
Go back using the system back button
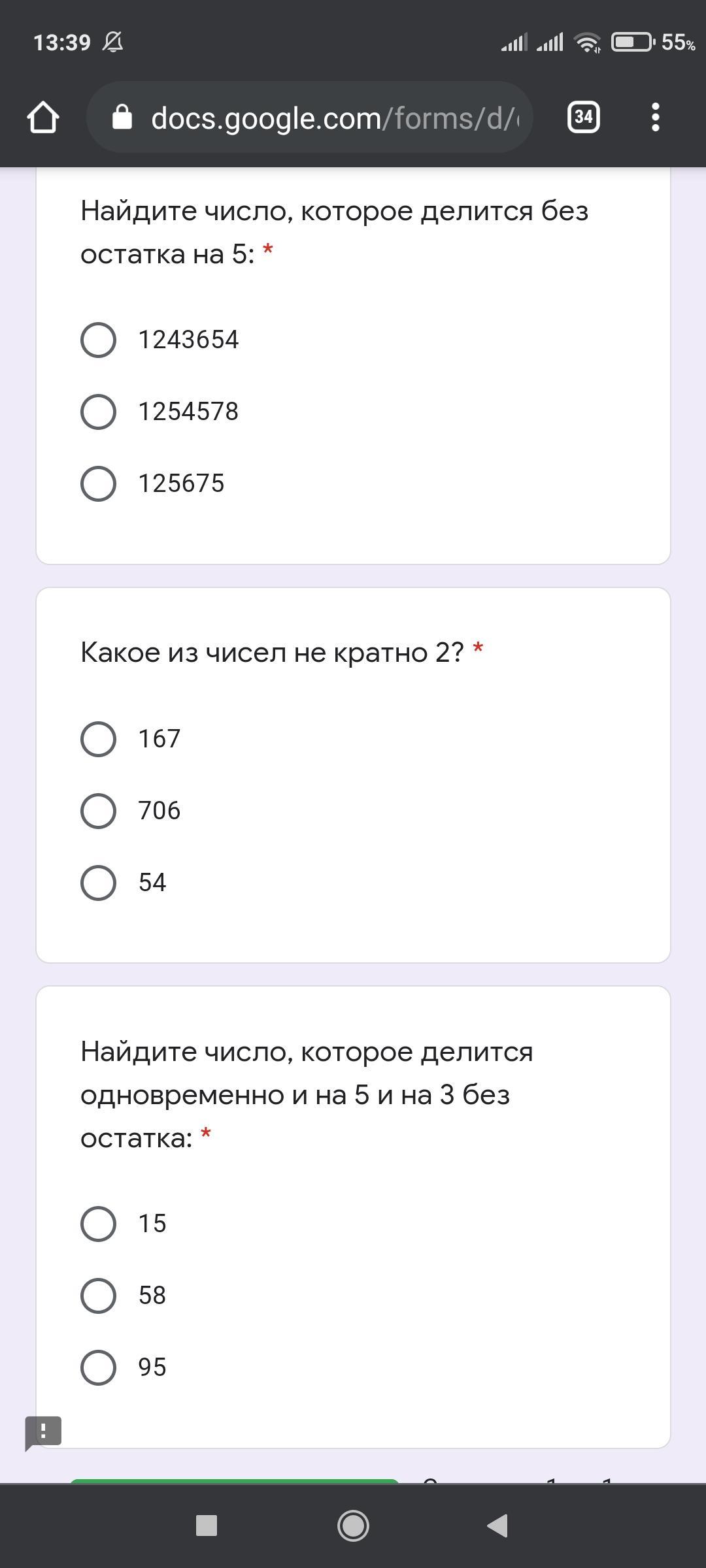click(x=498, y=1526)
